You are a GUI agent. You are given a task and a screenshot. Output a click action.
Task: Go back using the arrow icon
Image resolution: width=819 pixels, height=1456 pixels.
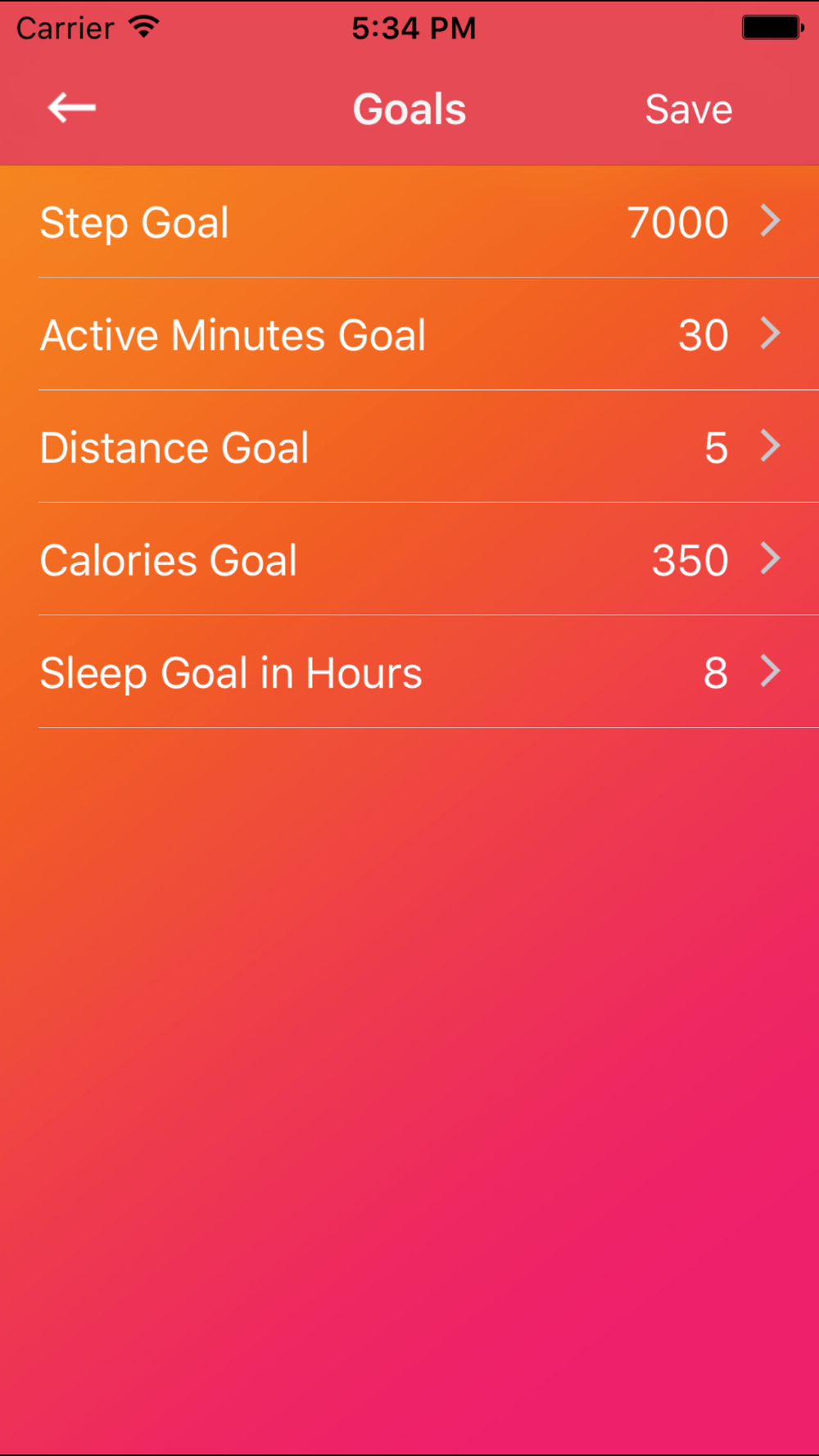pyautogui.click(x=72, y=108)
